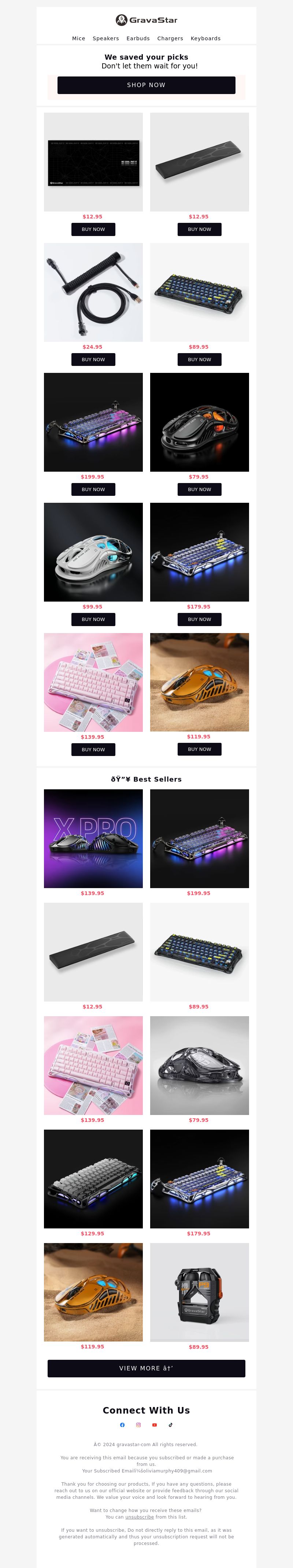Buy the $99.95 white mouse
The image size is (293, 1568).
tap(93, 620)
